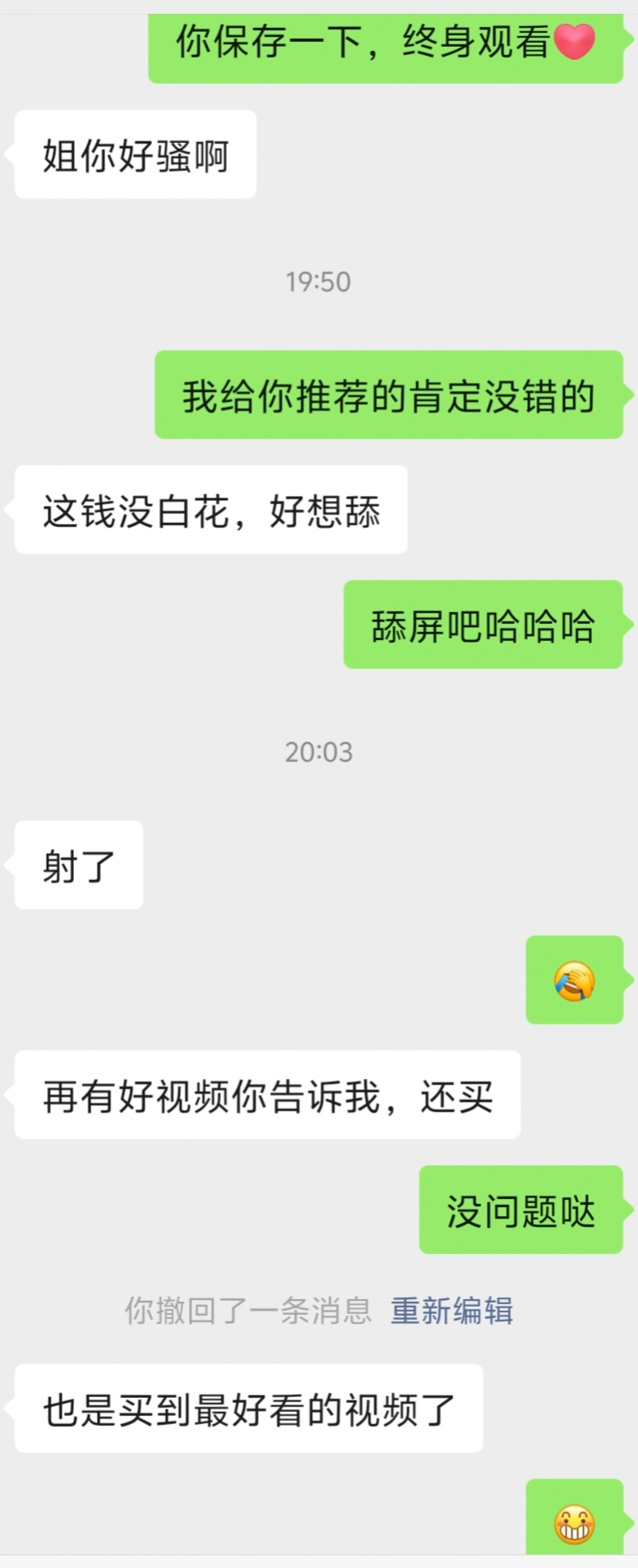
Task: Tap the 重新编辑 link to re-edit recalled message
Action: coord(451,1310)
